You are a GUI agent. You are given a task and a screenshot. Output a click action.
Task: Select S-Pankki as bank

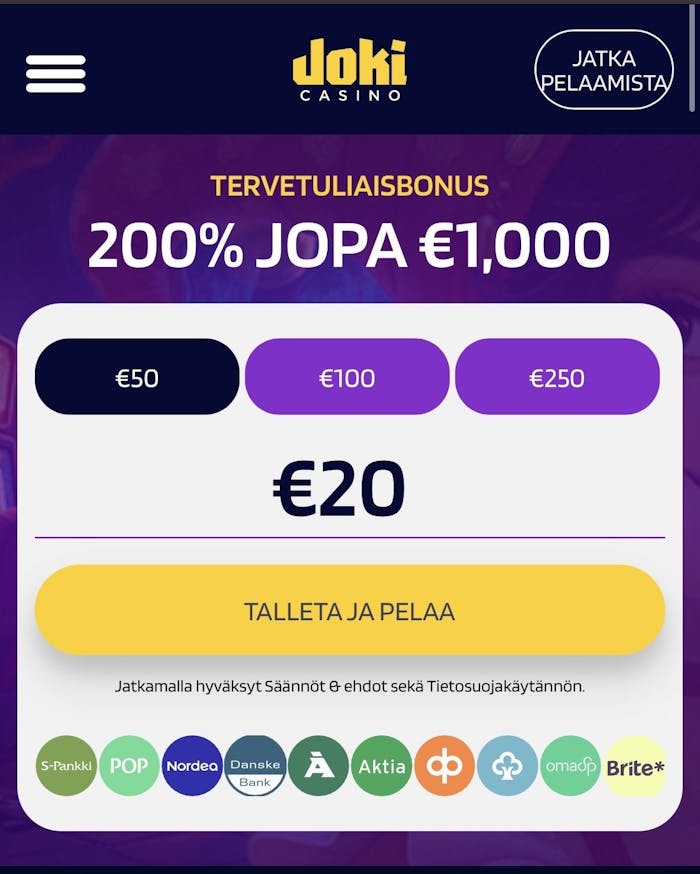tap(66, 766)
